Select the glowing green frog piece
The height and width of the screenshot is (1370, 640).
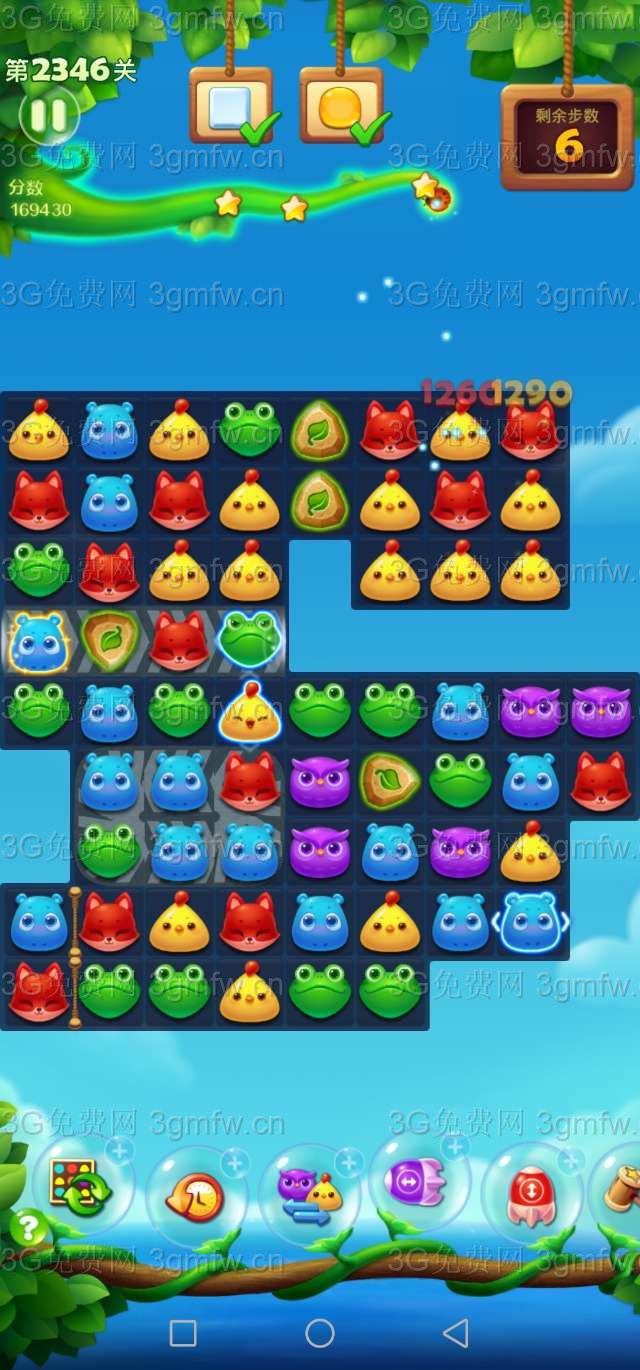tap(249, 639)
